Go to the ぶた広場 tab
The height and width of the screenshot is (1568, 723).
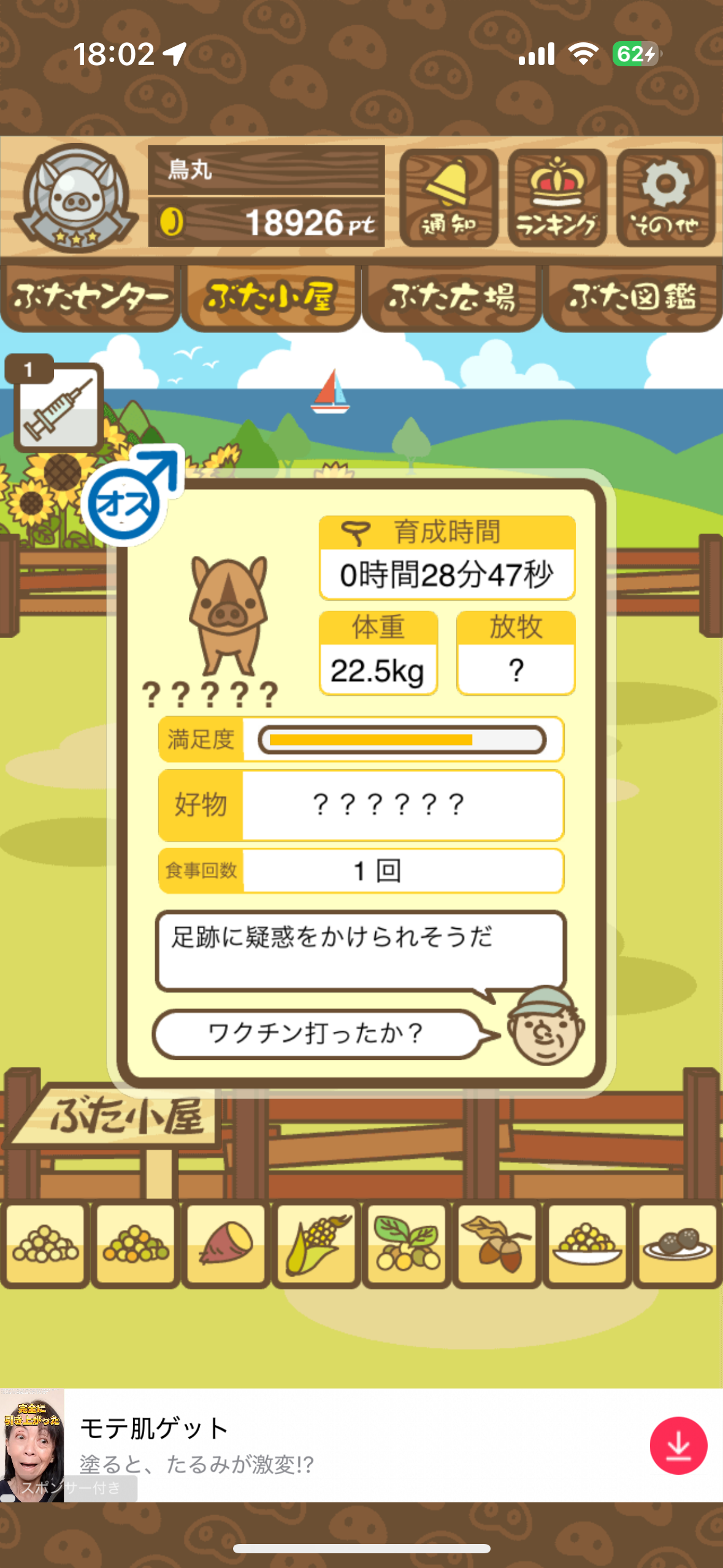[x=451, y=298]
